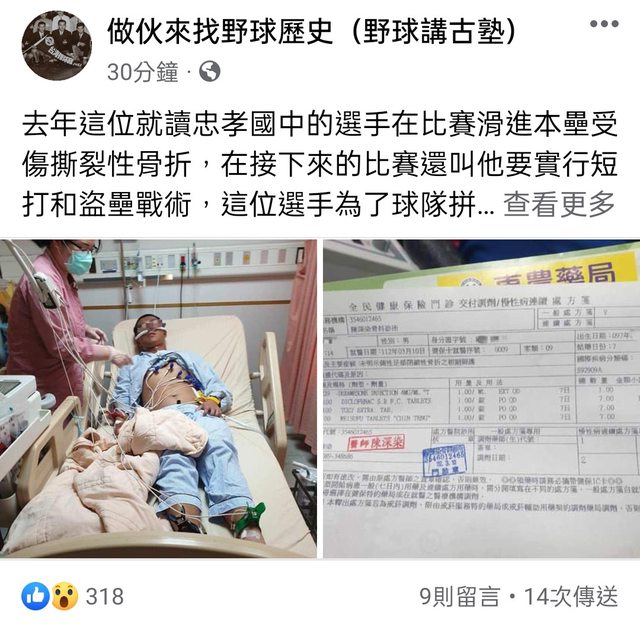Open the 9則留言 comments

coord(459,596)
